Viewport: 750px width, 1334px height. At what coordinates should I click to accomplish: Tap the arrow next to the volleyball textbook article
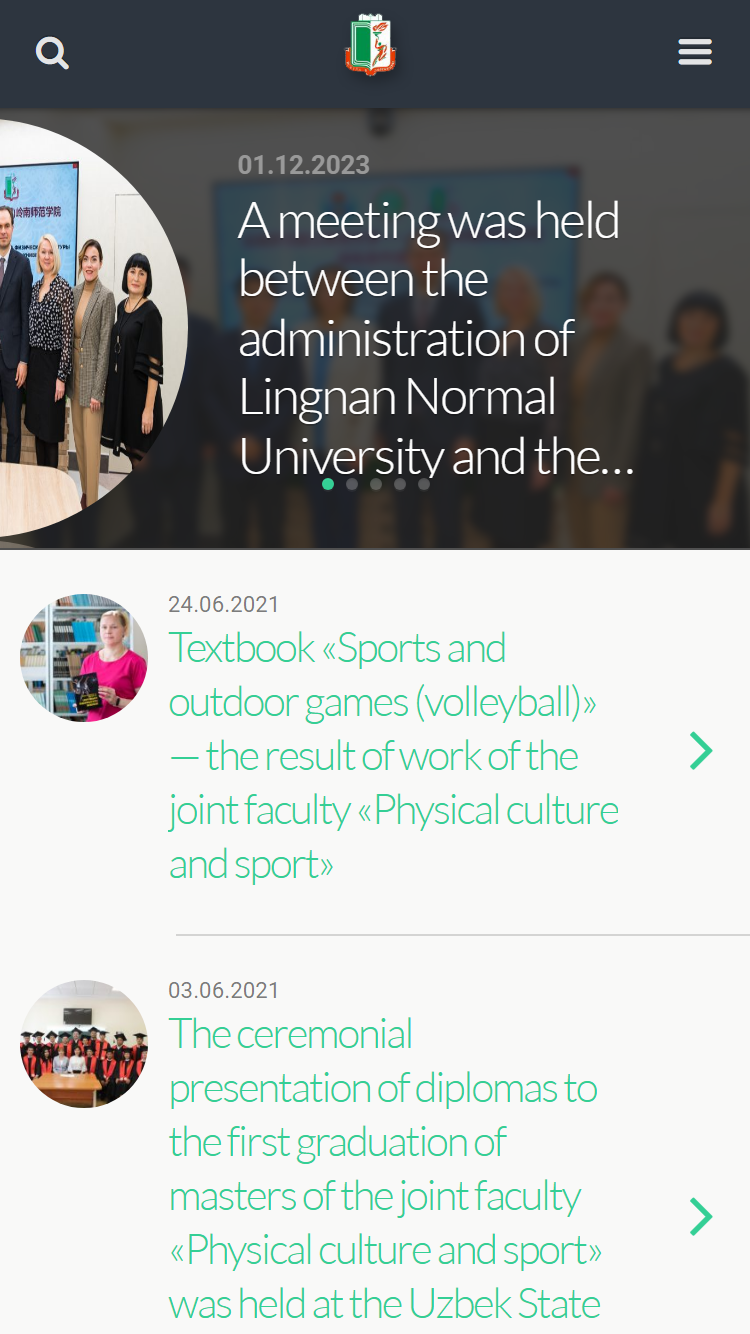tap(702, 750)
